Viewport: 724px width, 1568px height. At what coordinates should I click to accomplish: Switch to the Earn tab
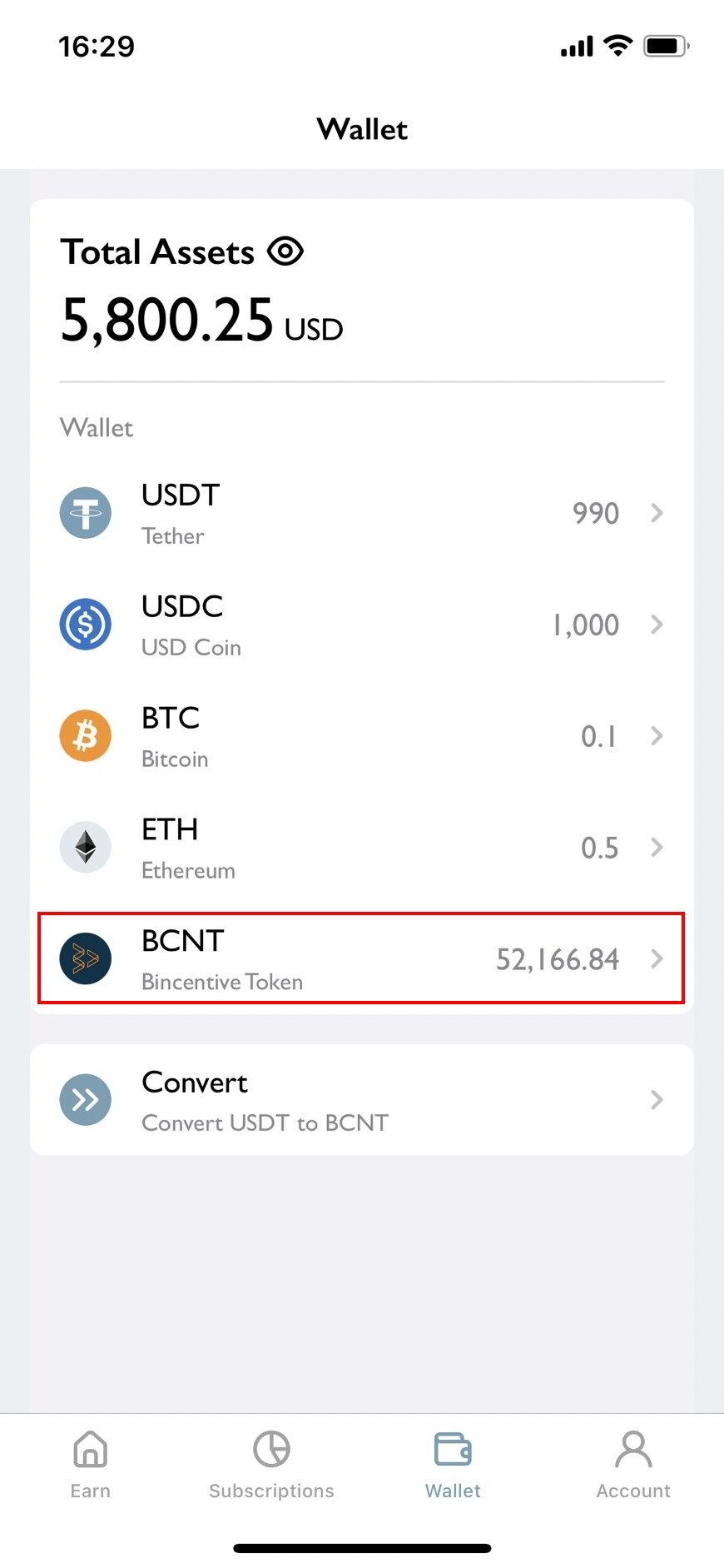point(91,1465)
